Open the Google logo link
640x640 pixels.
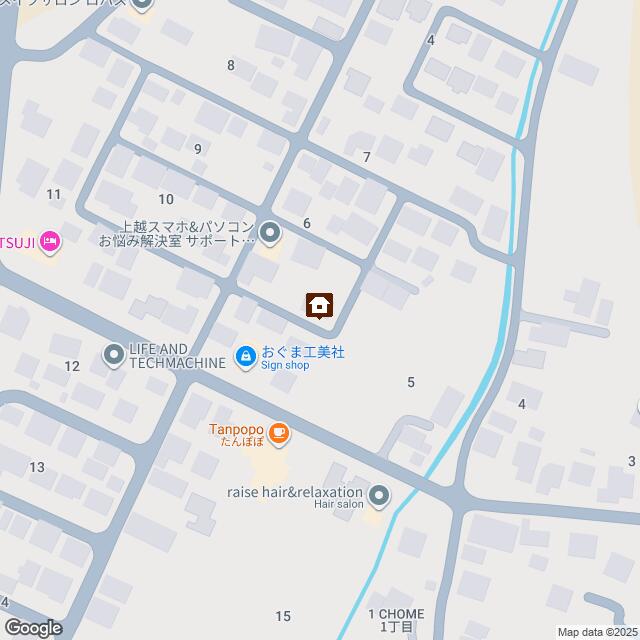(32, 627)
